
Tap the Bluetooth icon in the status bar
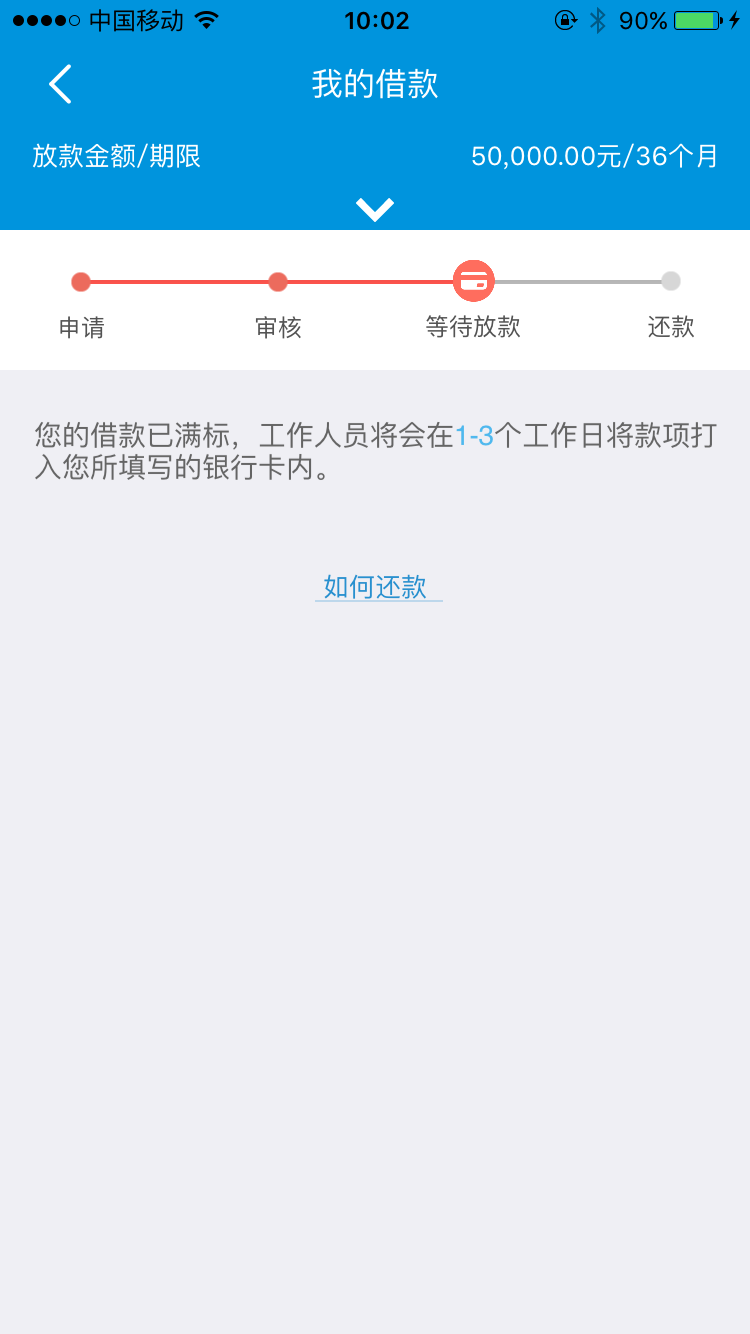[x=599, y=18]
